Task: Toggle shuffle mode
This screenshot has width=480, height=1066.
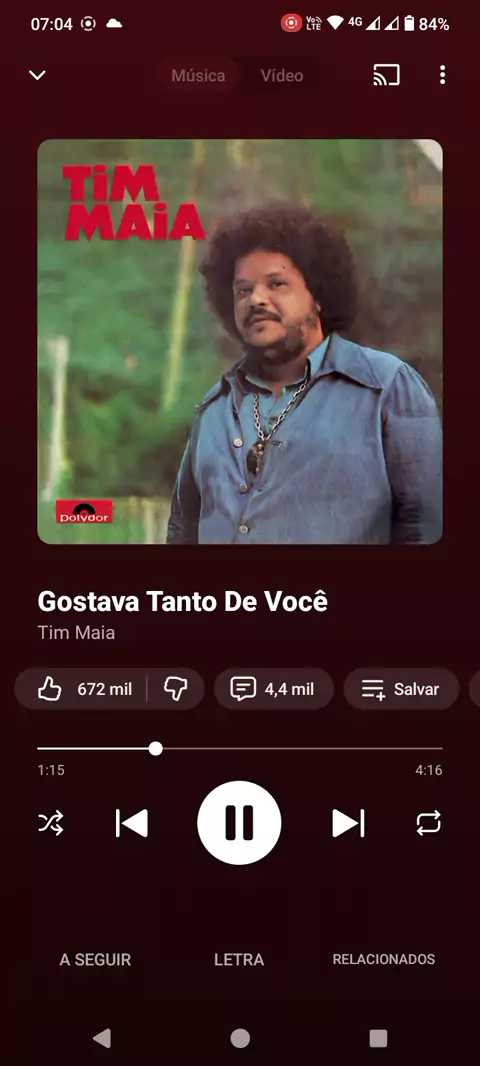Action: [51, 823]
